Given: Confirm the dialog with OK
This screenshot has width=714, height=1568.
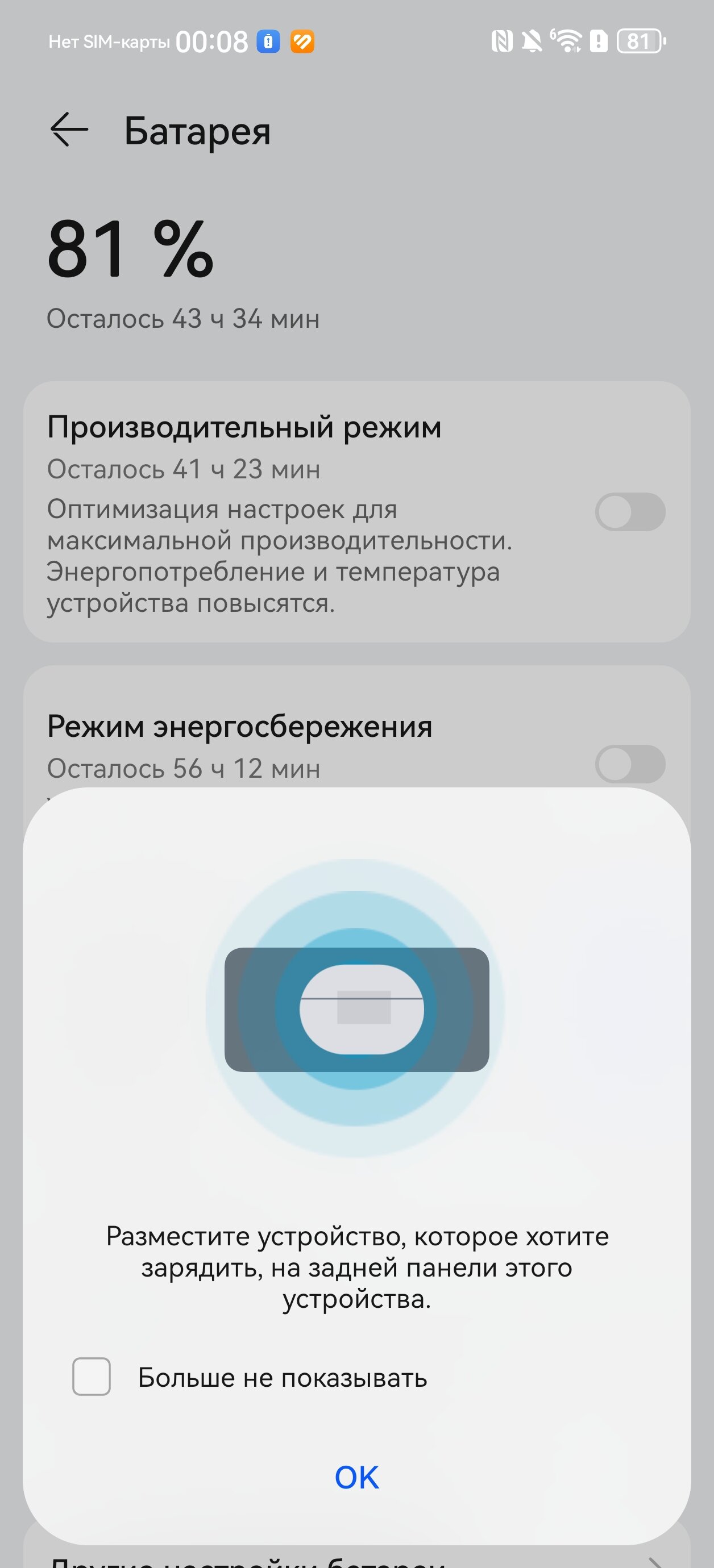Looking at the screenshot, I should pos(356,1477).
